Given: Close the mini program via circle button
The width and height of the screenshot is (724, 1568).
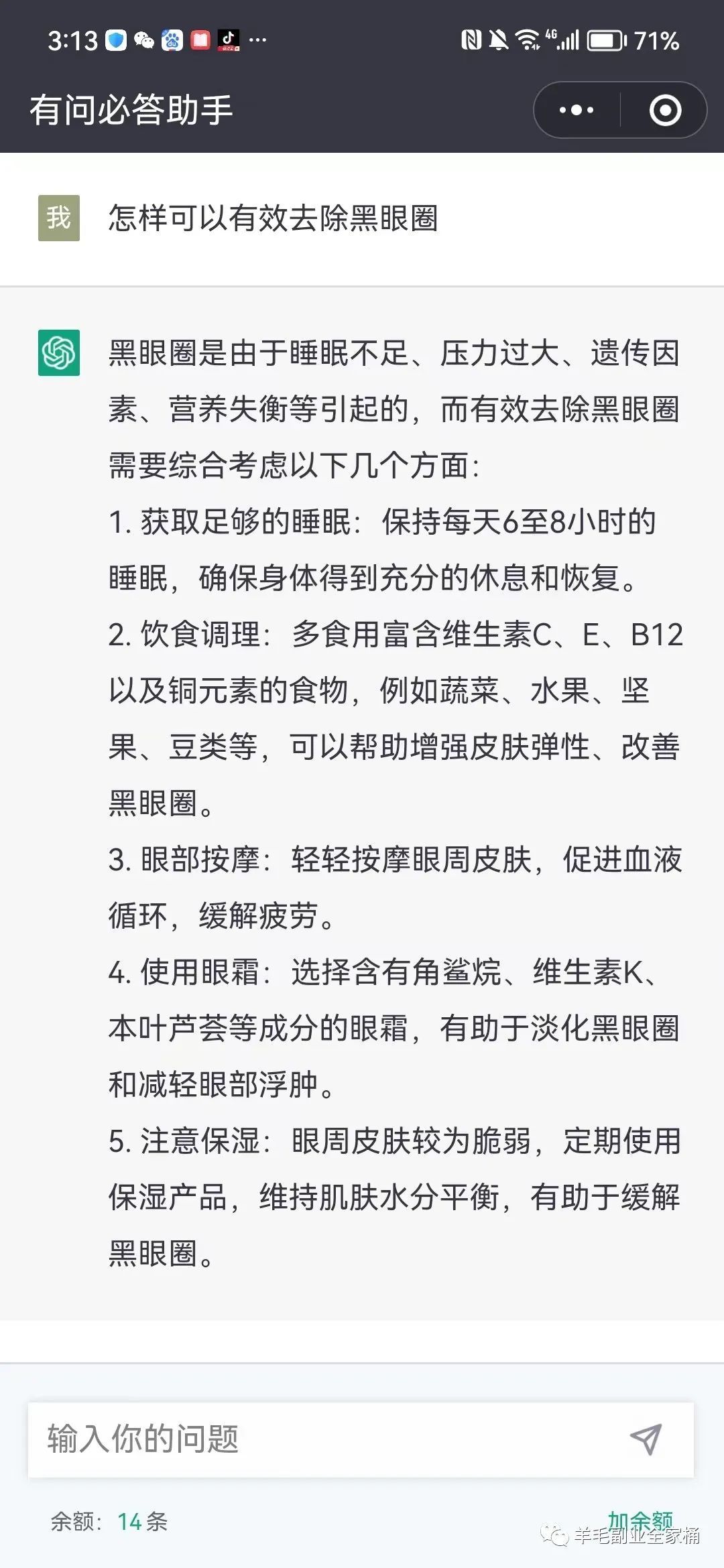Looking at the screenshot, I should click(x=665, y=110).
